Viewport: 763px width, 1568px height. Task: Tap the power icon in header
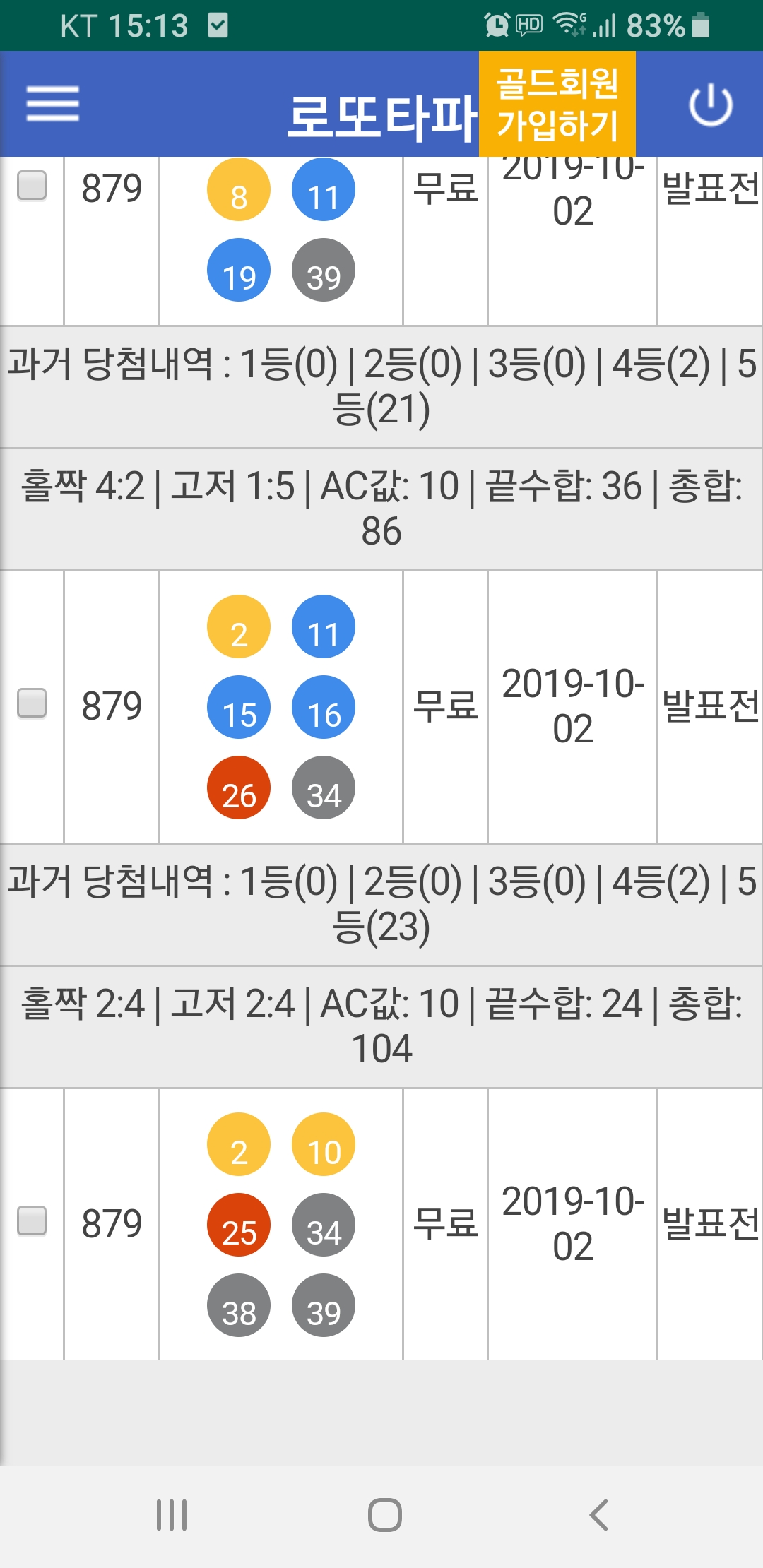point(711,105)
